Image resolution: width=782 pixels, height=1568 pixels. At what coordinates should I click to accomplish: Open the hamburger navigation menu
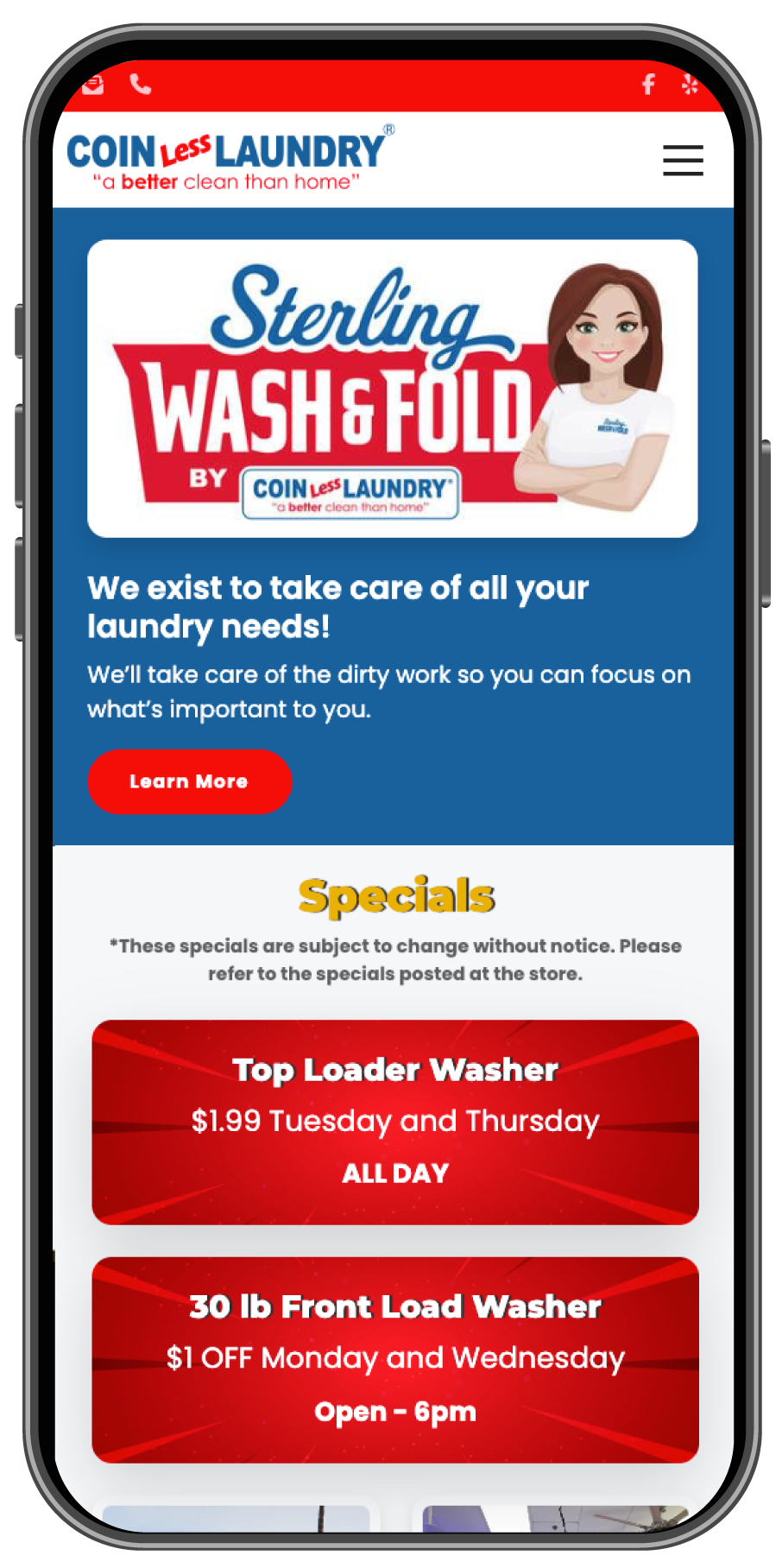683,161
